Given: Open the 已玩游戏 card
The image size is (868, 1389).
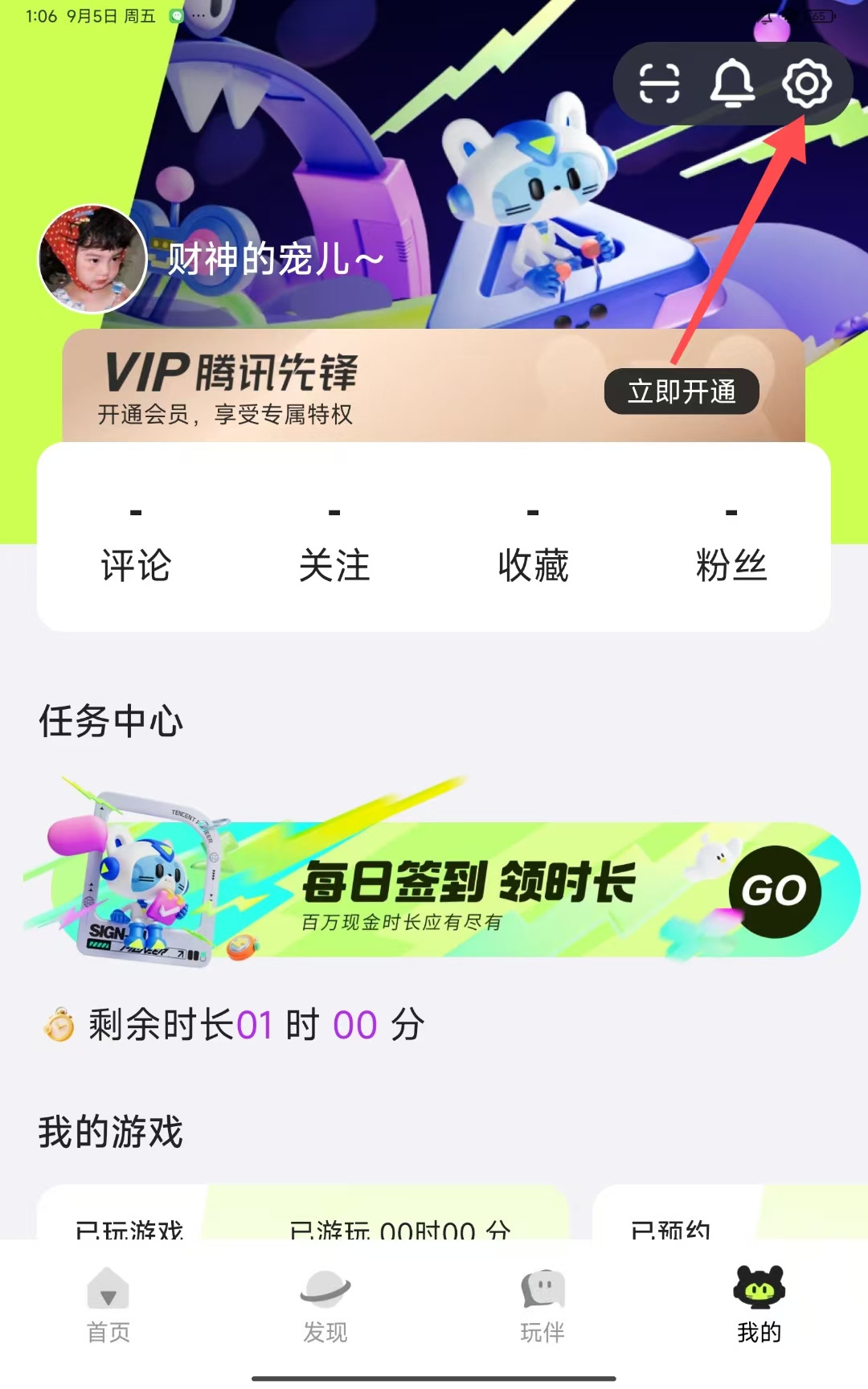Looking at the screenshot, I should pyautogui.click(x=129, y=1222).
